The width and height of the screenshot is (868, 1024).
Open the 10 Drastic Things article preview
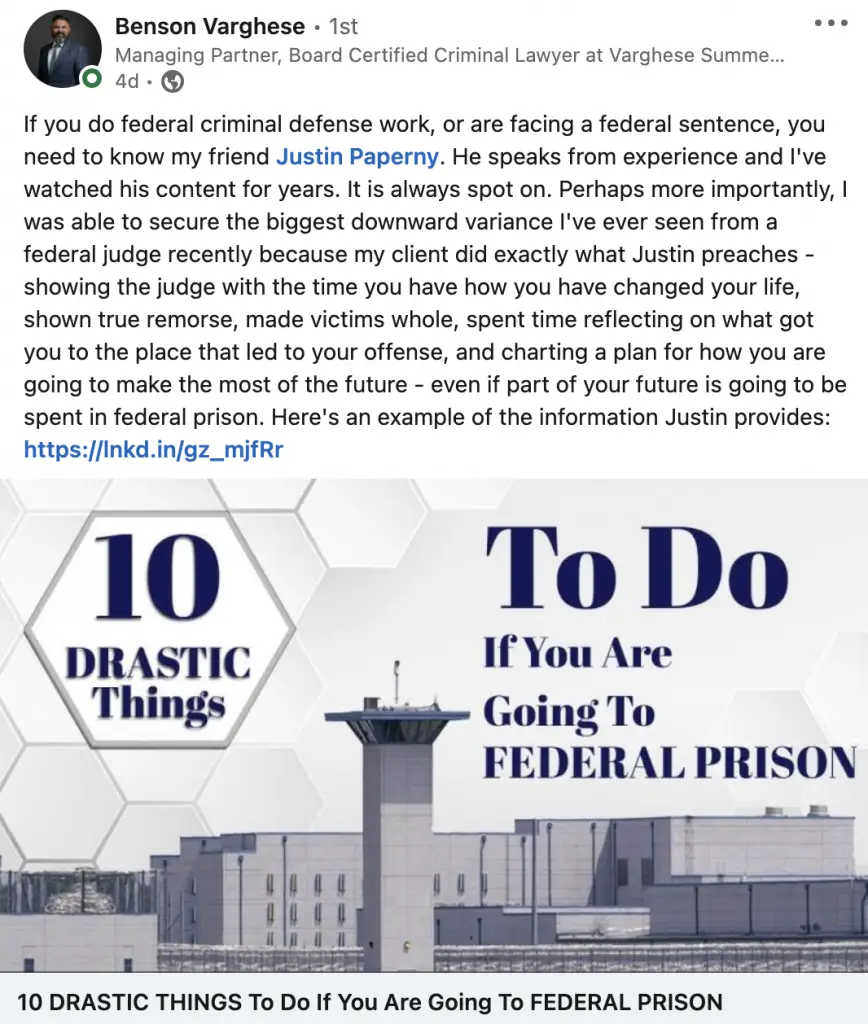[x=434, y=725]
